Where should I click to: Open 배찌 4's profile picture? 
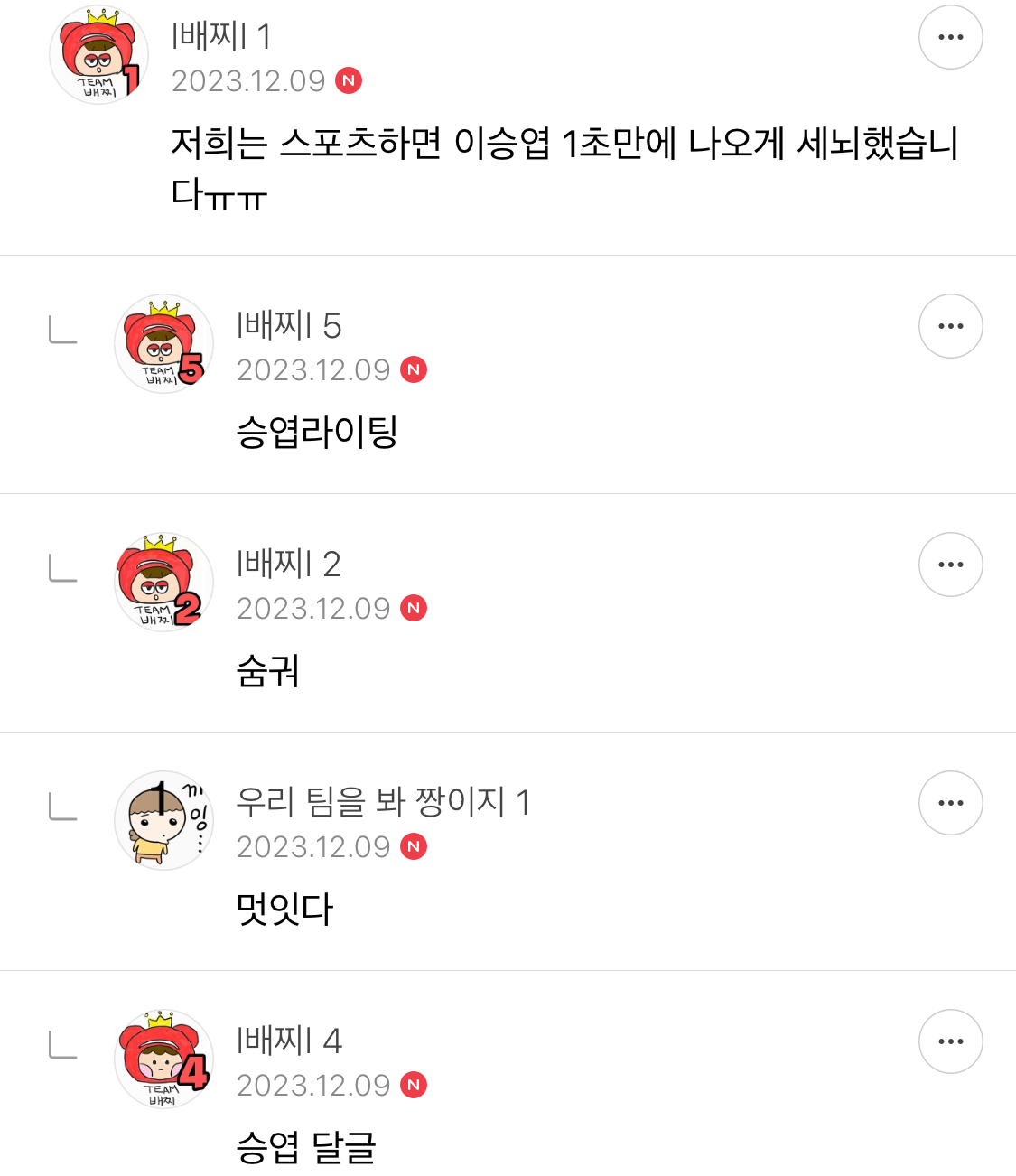click(163, 1059)
